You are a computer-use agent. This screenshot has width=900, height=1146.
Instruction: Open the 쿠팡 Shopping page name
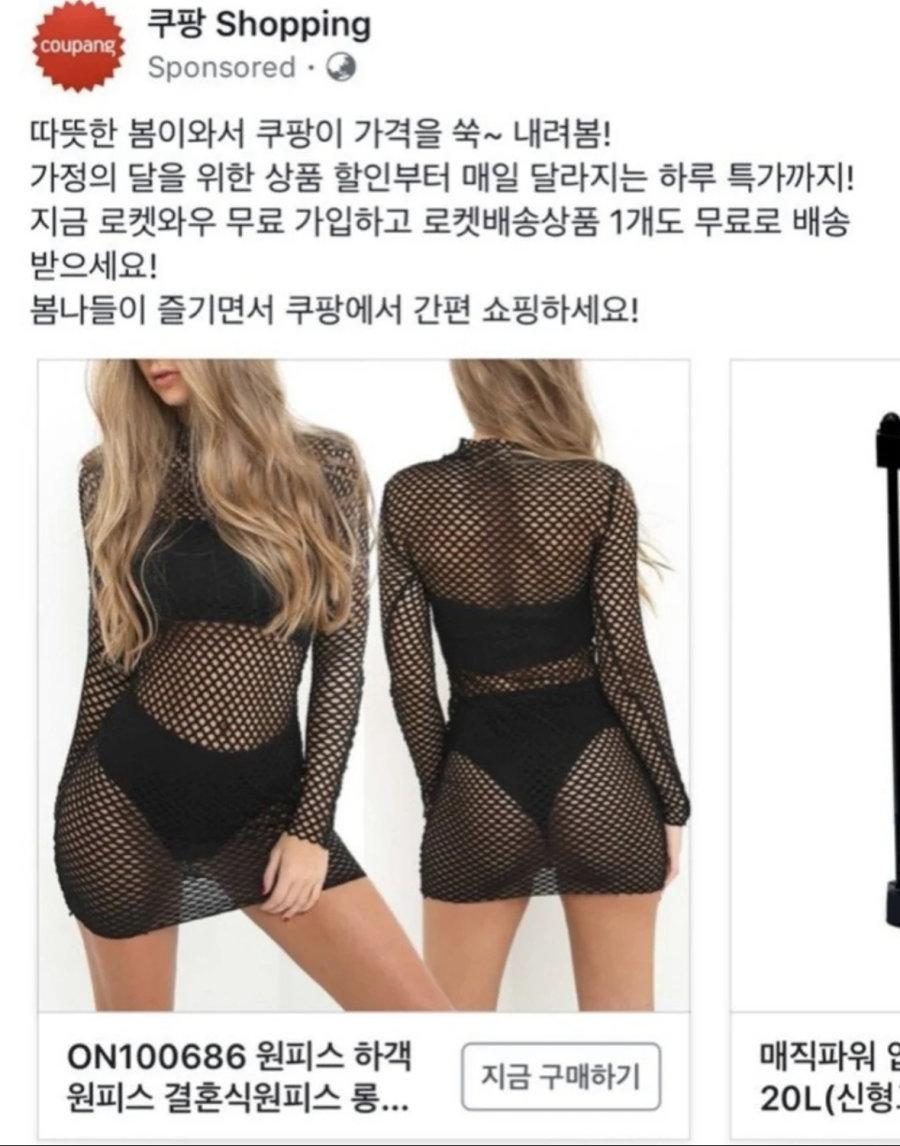coord(259,26)
